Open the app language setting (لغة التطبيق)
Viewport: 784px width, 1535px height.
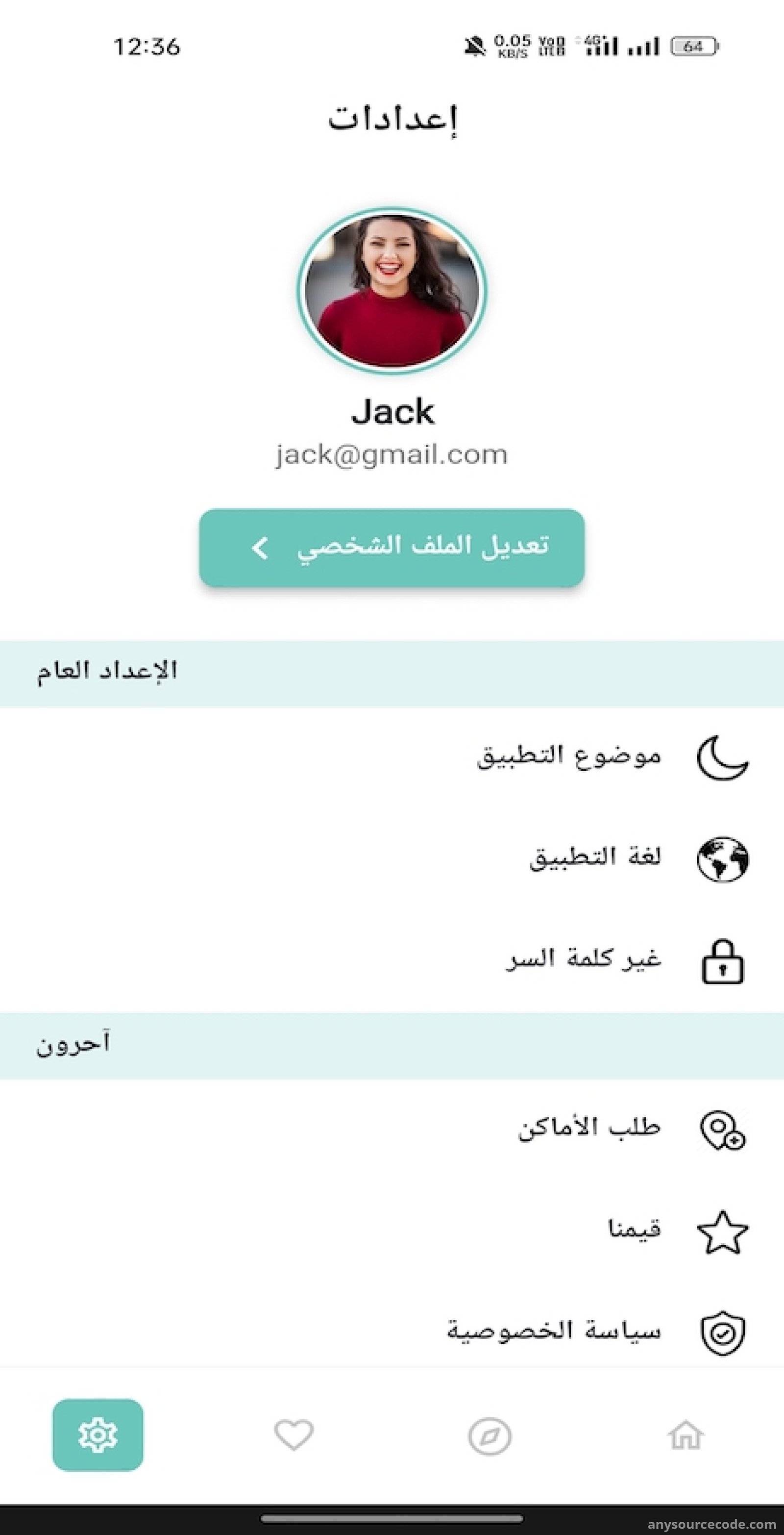point(392,858)
